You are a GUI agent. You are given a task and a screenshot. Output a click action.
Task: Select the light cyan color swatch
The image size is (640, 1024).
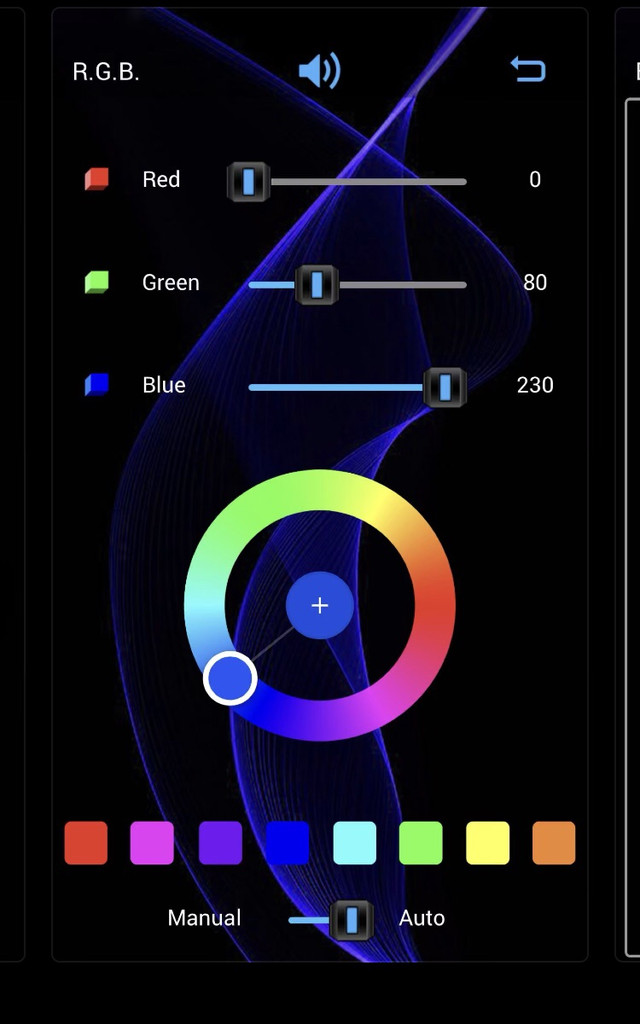click(x=354, y=843)
